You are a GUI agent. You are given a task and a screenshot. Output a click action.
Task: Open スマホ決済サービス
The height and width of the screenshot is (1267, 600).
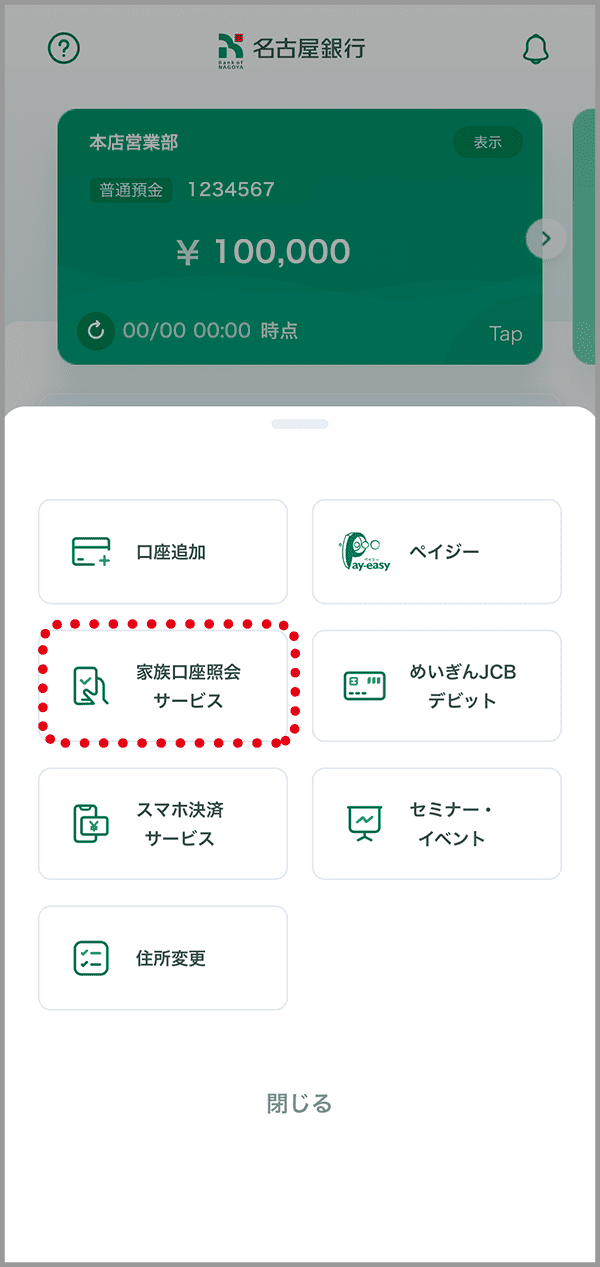coord(163,824)
